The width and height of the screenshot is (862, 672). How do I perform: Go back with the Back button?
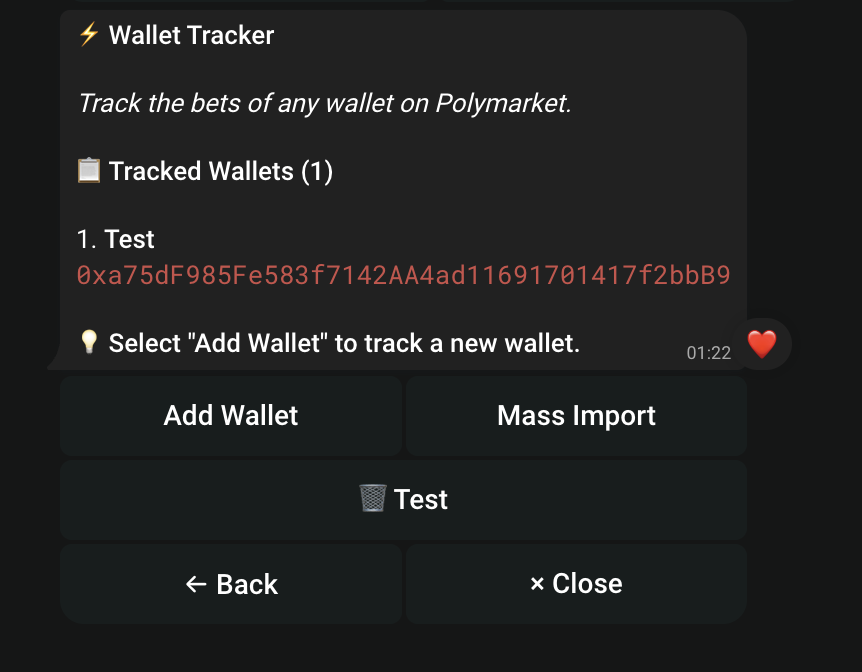[x=231, y=584]
